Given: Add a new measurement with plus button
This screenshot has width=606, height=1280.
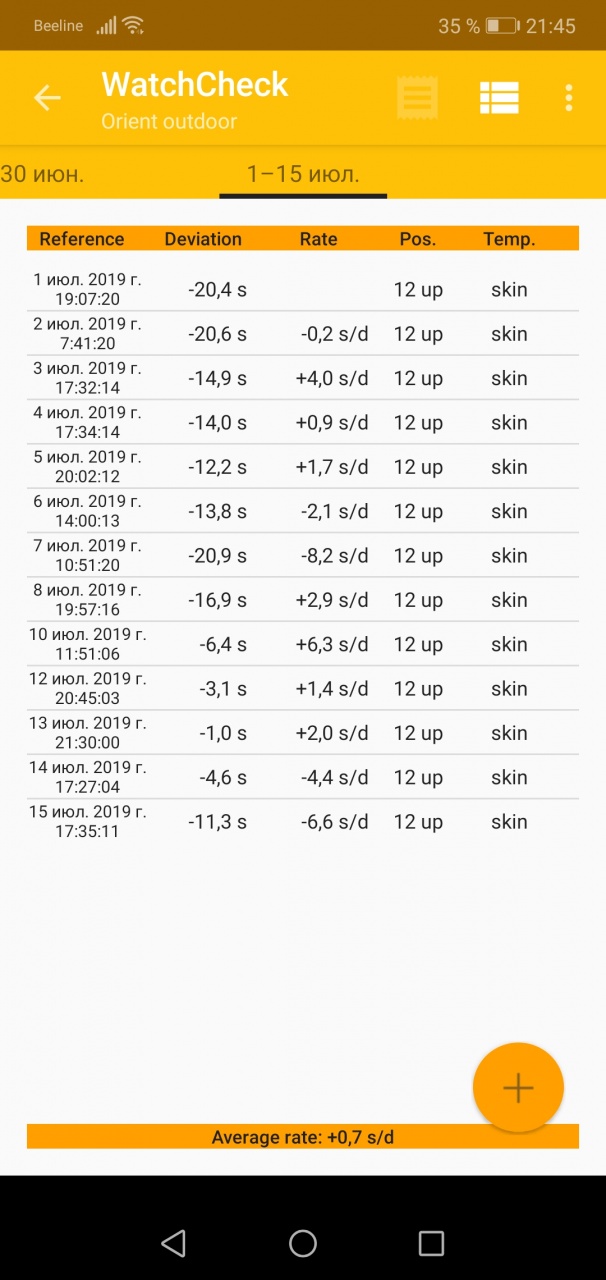Looking at the screenshot, I should [x=517, y=1088].
